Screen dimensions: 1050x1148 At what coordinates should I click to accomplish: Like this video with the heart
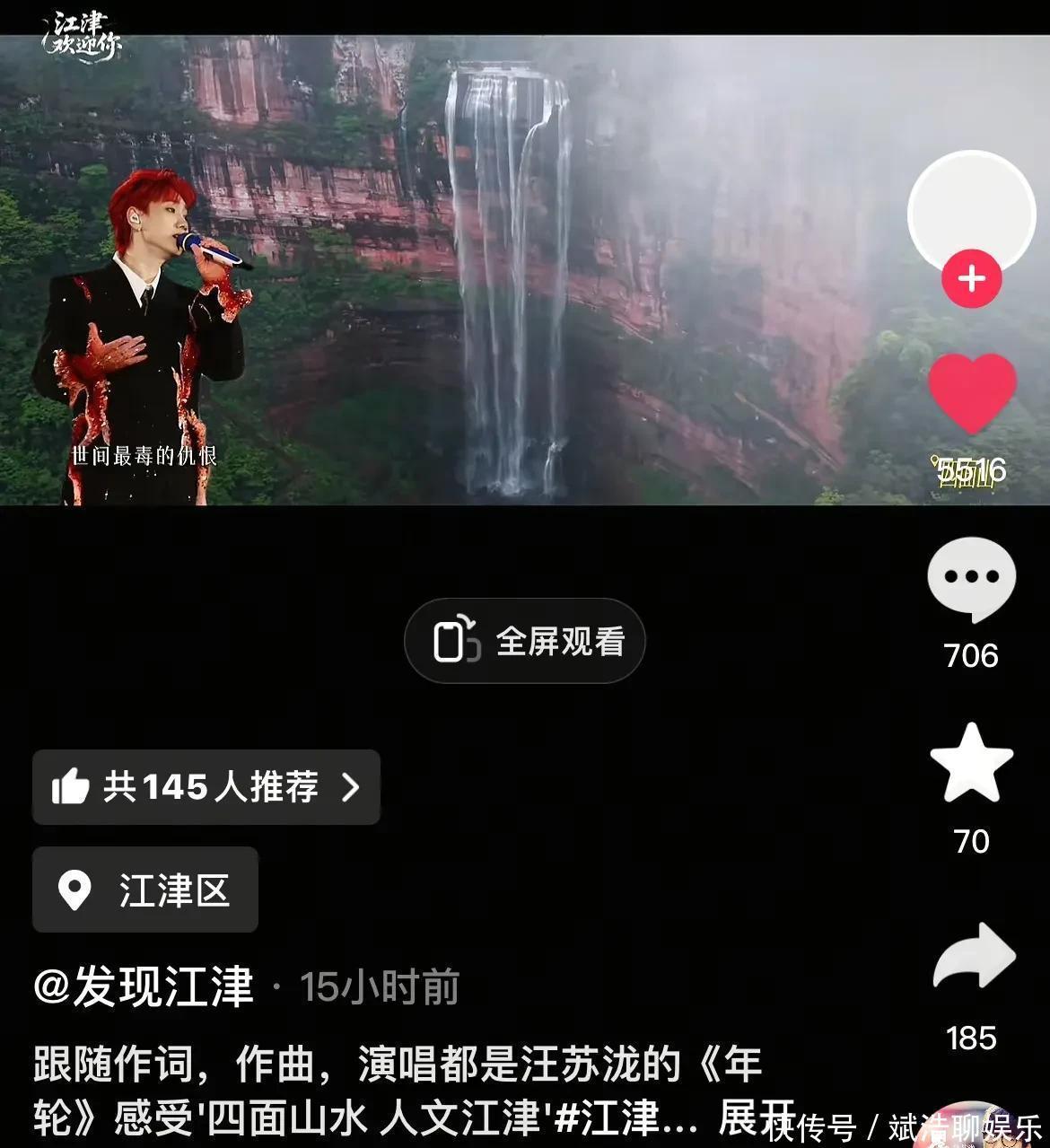(x=972, y=392)
